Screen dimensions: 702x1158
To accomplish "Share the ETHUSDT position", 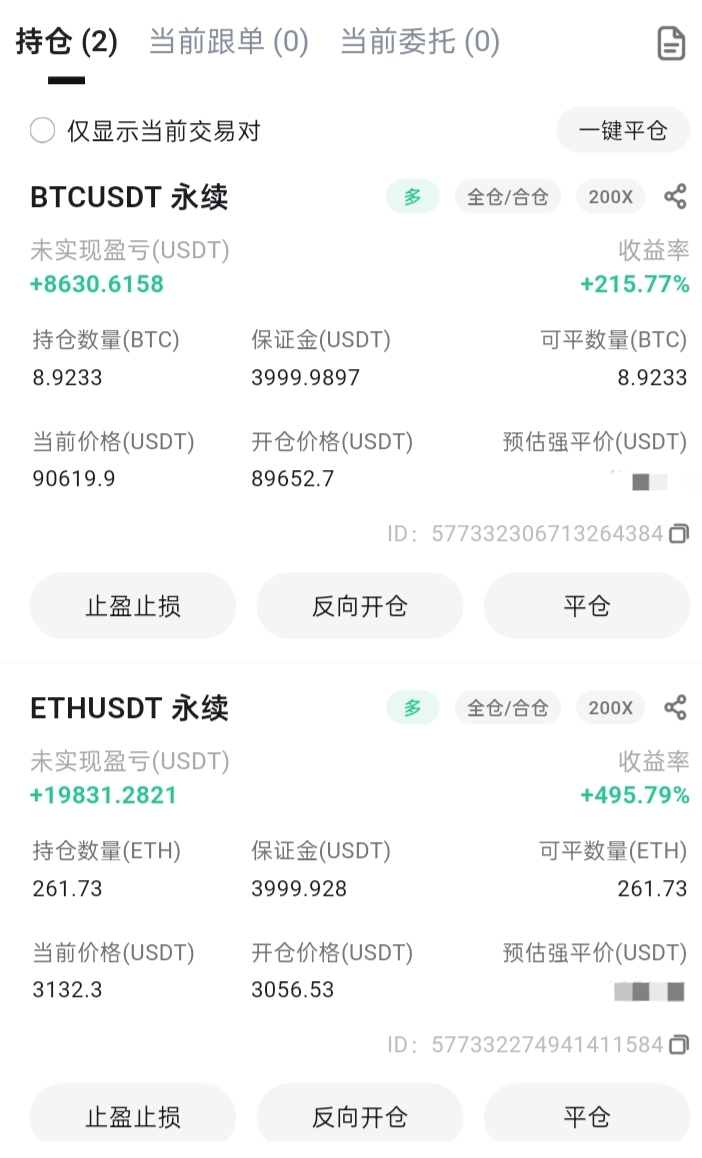I will [676, 708].
